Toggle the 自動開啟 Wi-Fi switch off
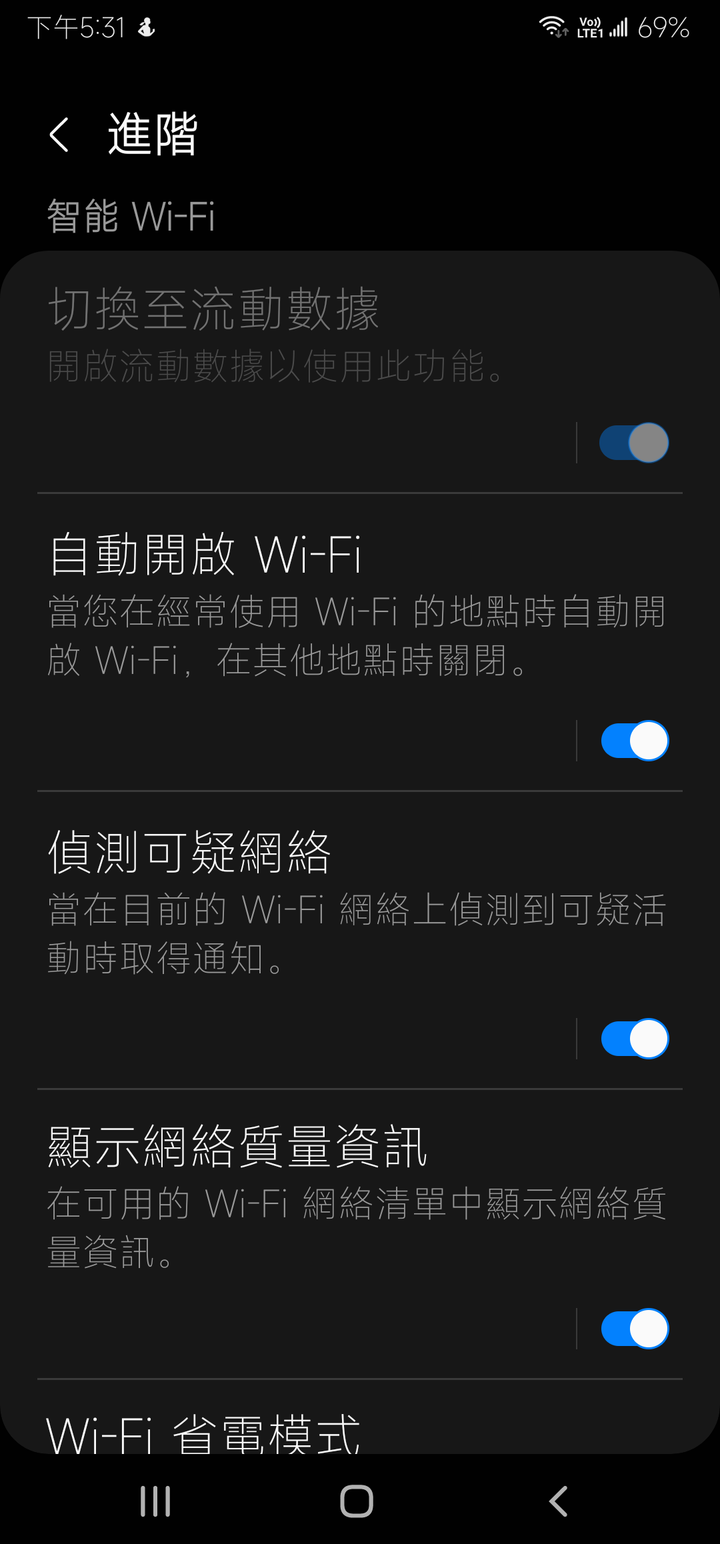This screenshot has width=720, height=1544. [x=634, y=741]
